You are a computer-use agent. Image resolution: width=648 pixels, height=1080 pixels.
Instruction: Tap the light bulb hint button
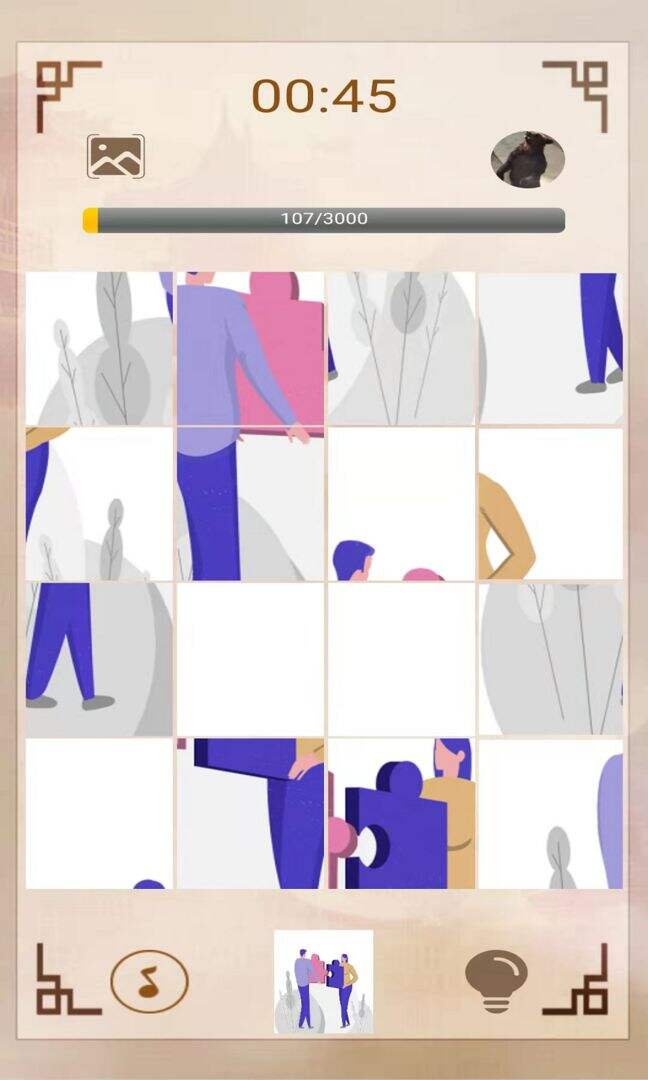[496, 980]
